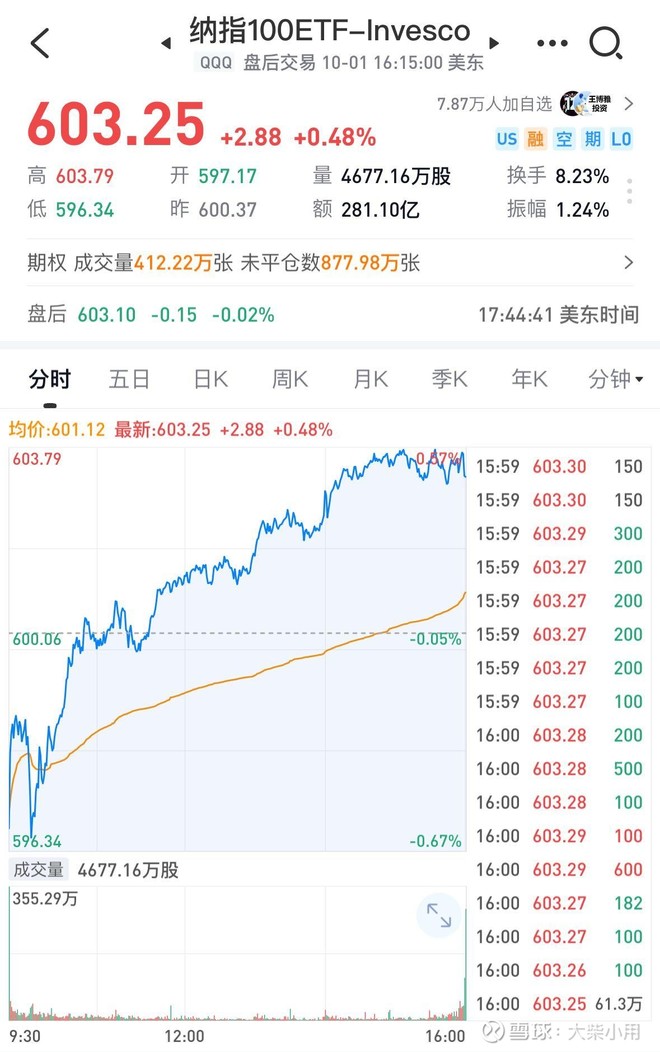Switch to the next stock with right arrow
This screenshot has height=1052, width=660.
pos(493,43)
